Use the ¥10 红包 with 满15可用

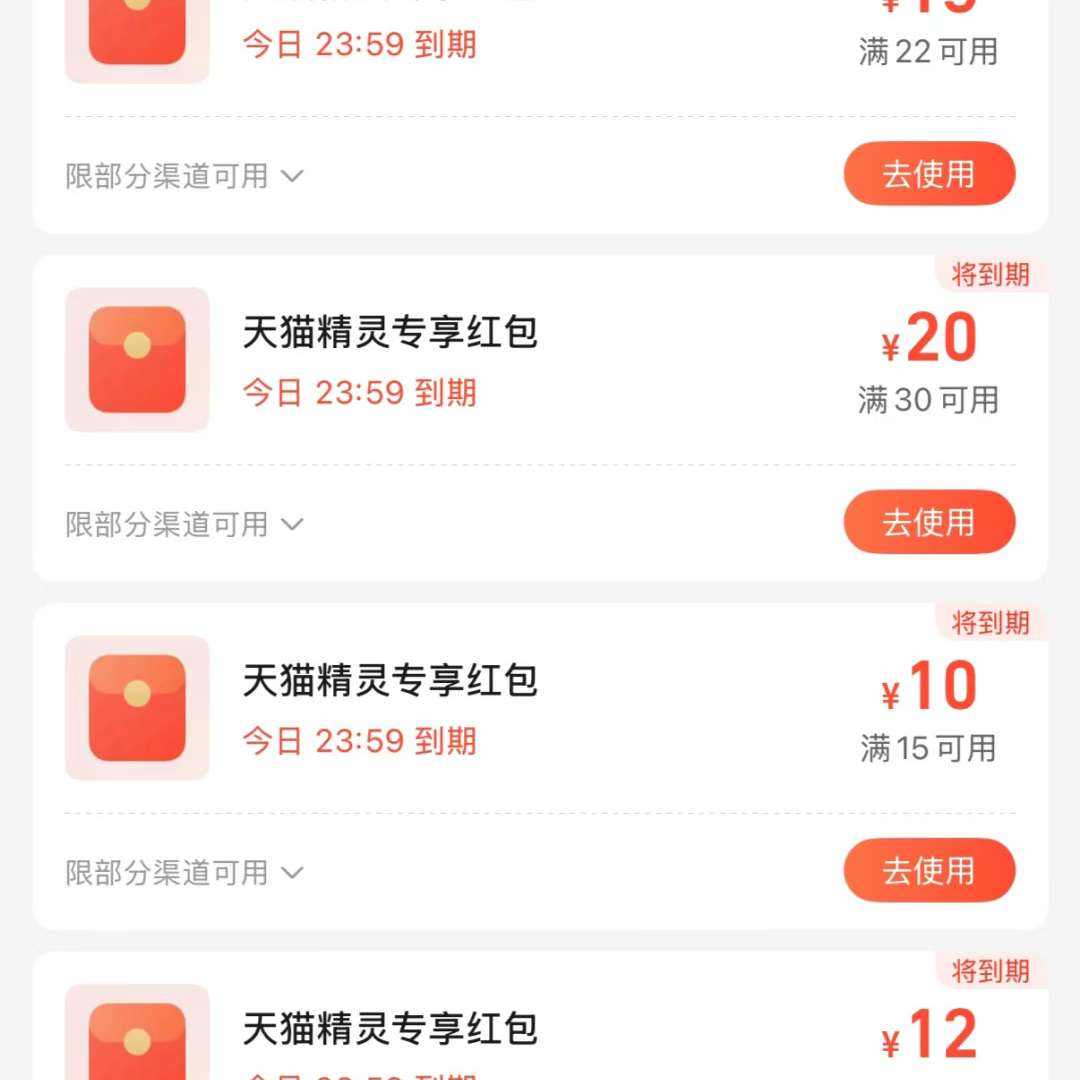pos(929,870)
